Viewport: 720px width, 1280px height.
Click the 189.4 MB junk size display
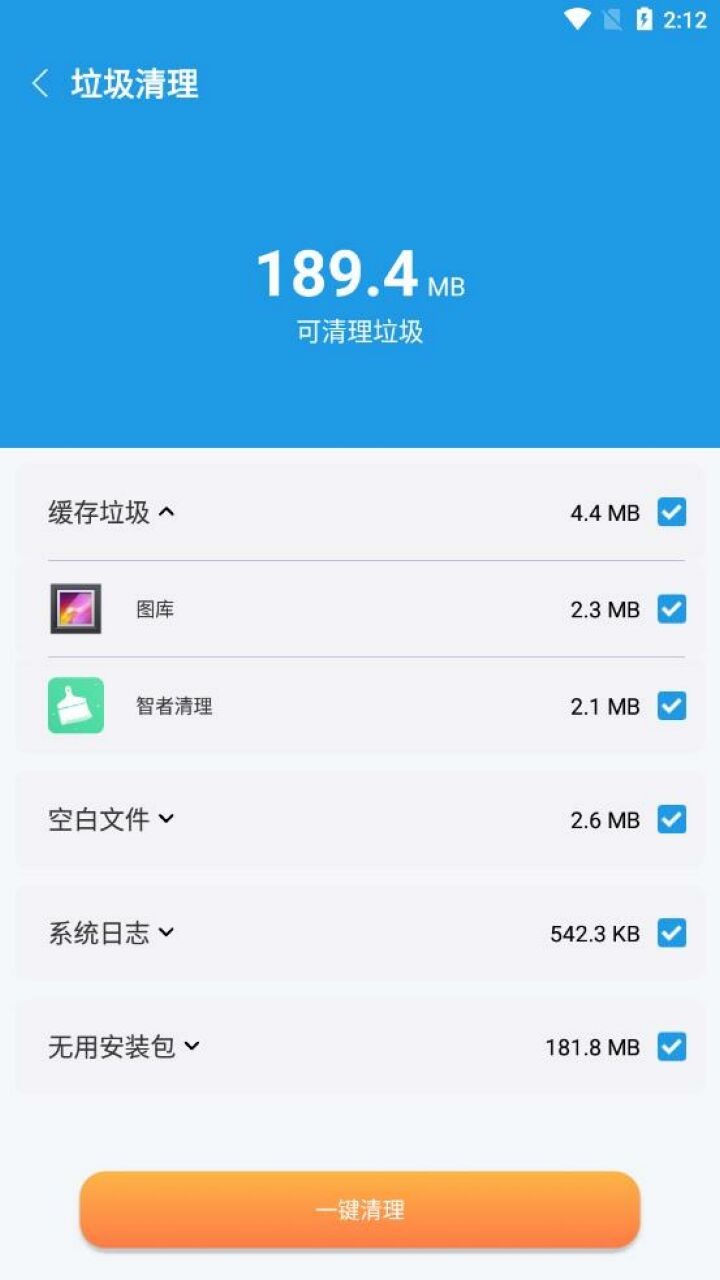(360, 272)
